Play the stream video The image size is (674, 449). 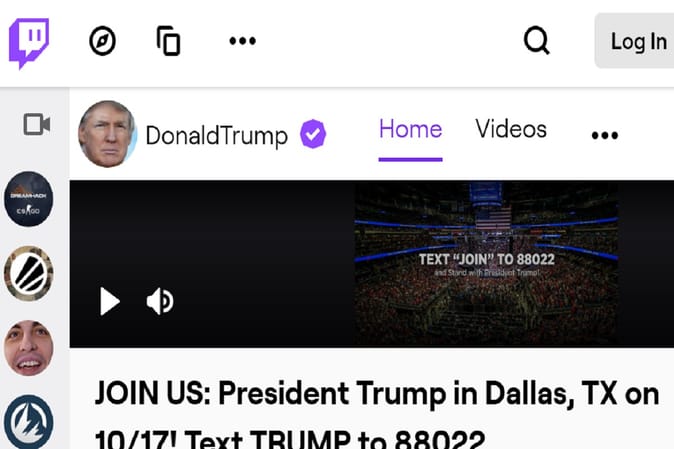point(110,301)
